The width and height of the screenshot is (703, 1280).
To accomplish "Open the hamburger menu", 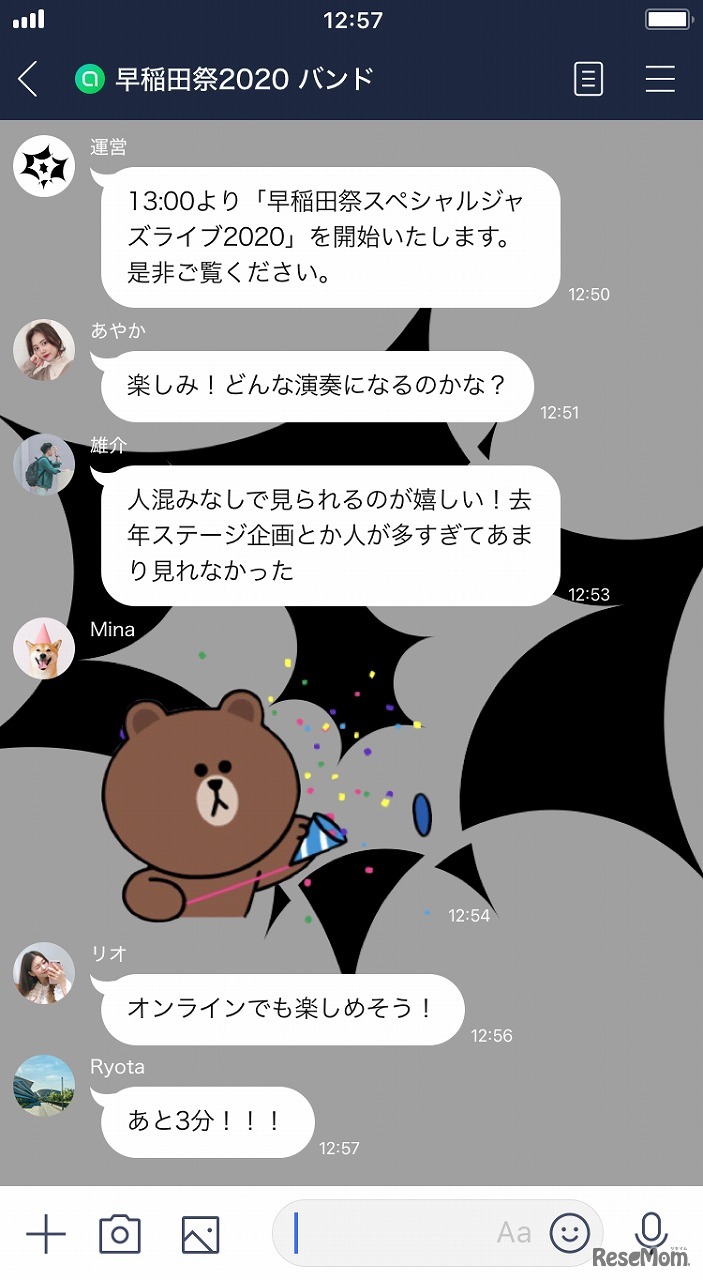I will (x=660, y=79).
